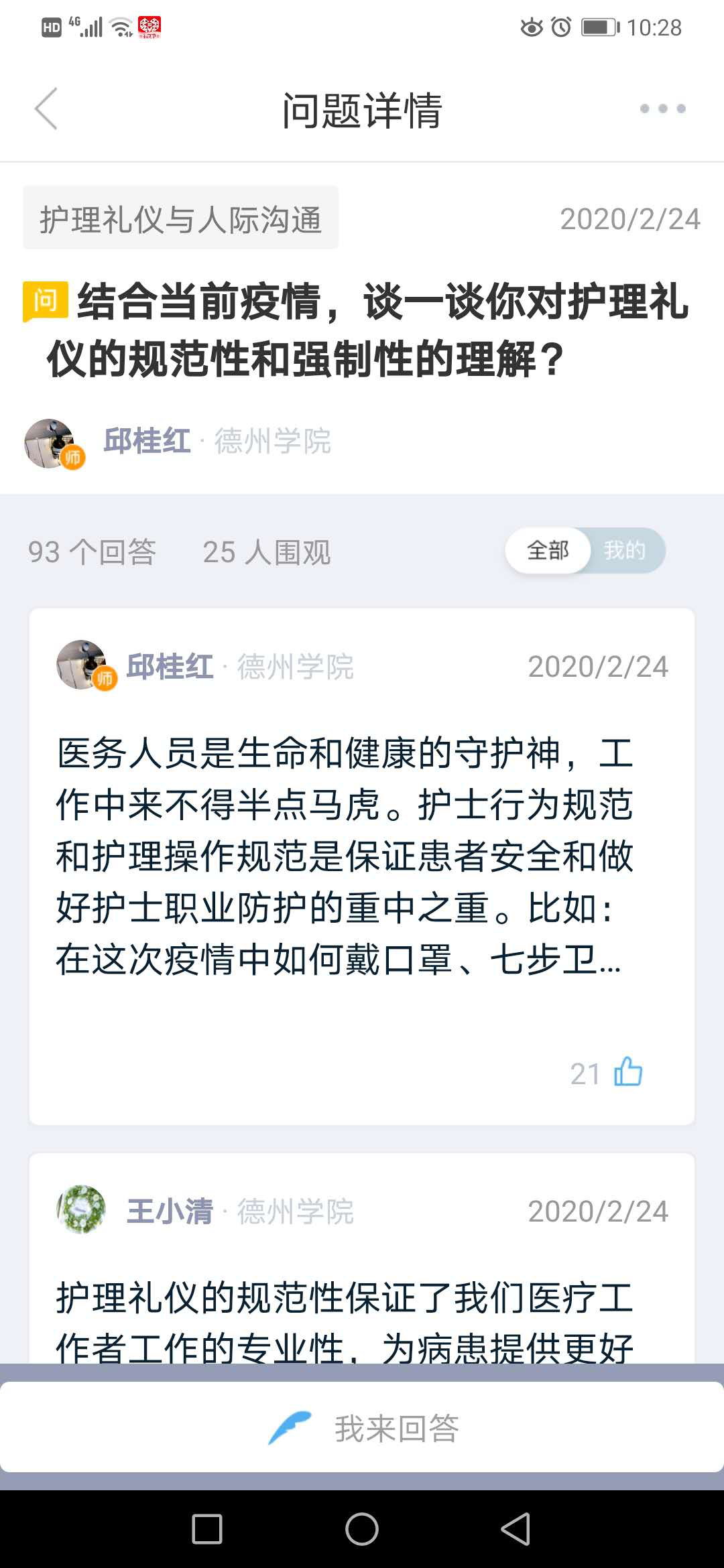Switch to the 我的 answers filter
The image size is (724, 1568).
[x=624, y=550]
